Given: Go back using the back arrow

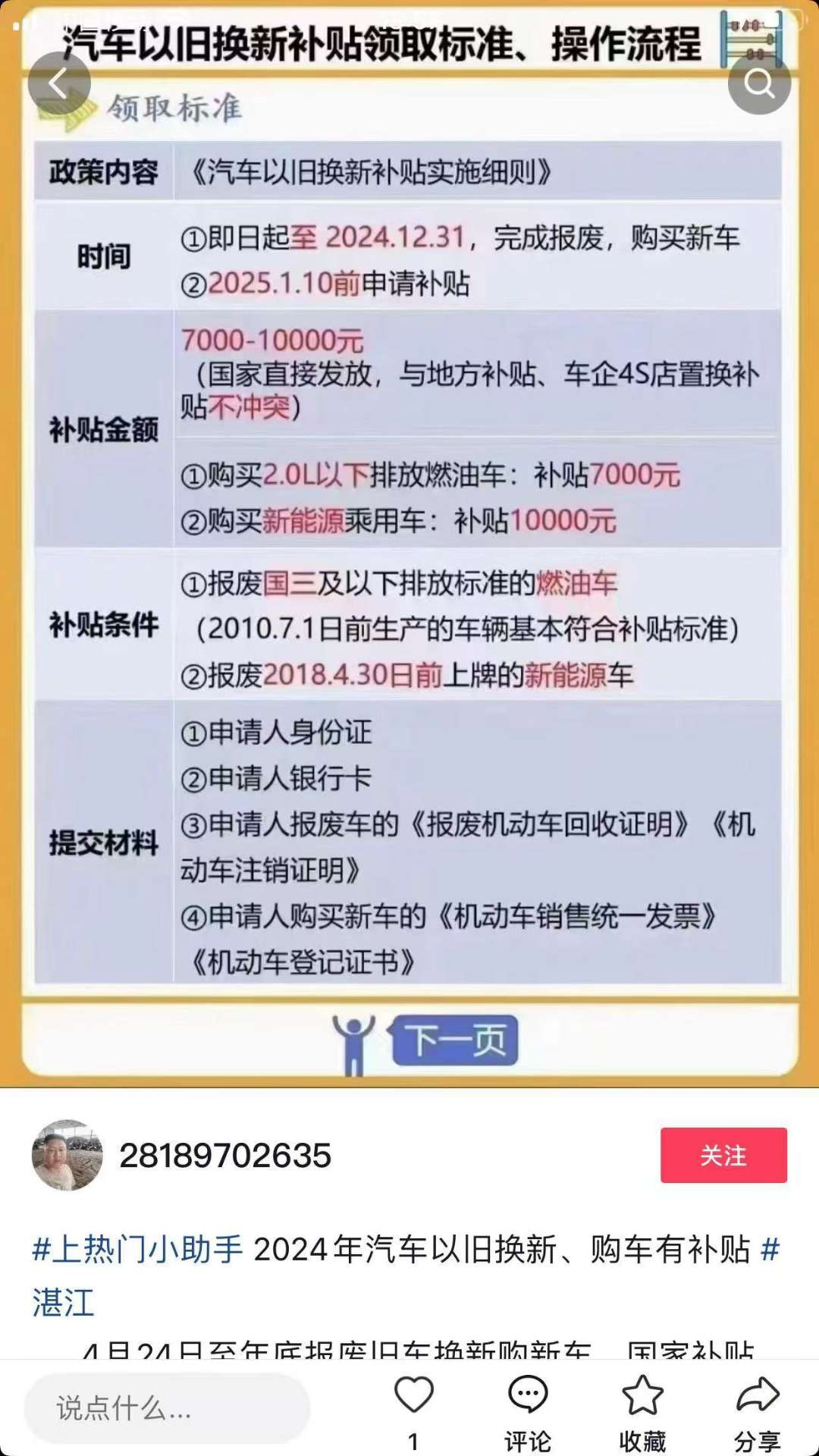Looking at the screenshot, I should click(59, 83).
